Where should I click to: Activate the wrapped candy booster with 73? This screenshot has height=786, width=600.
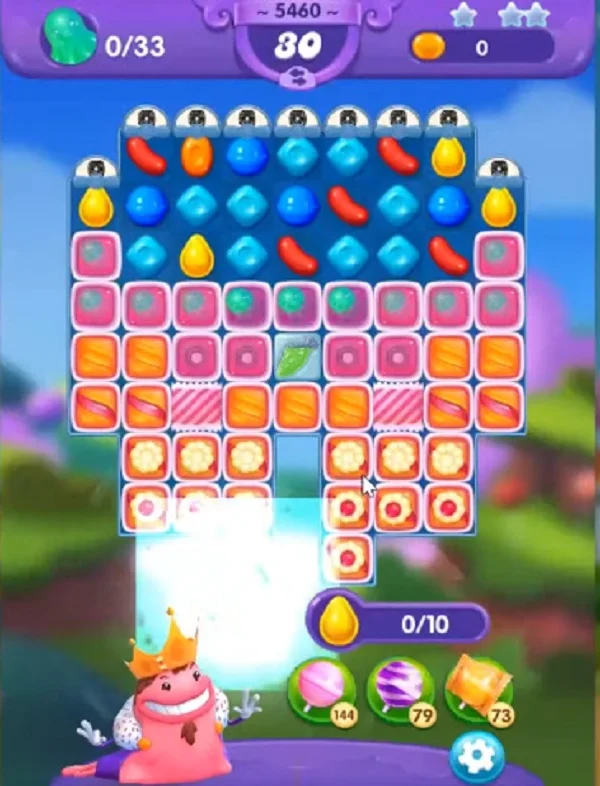coord(477,685)
